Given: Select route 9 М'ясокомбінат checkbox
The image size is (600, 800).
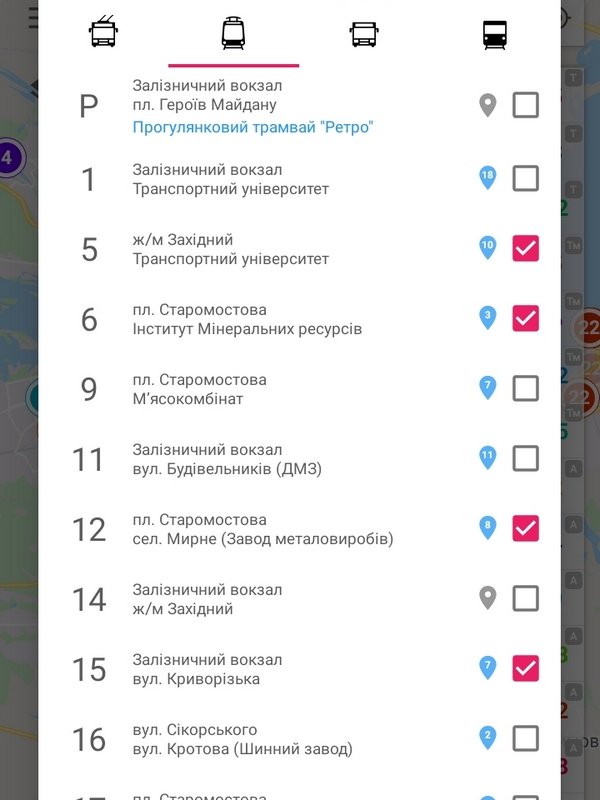Looking at the screenshot, I should (526, 388).
